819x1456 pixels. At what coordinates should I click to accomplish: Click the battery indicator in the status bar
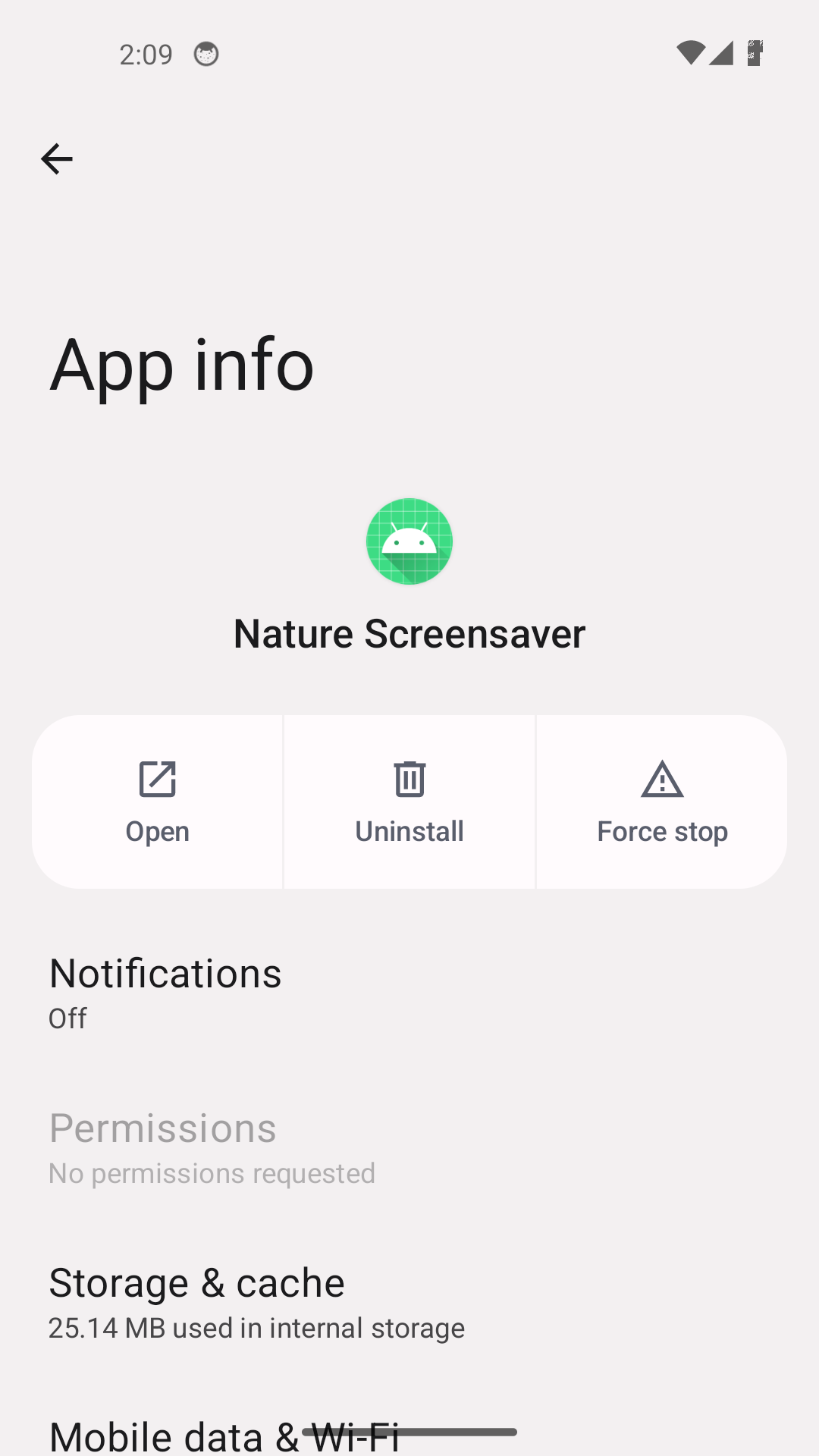coord(755,53)
